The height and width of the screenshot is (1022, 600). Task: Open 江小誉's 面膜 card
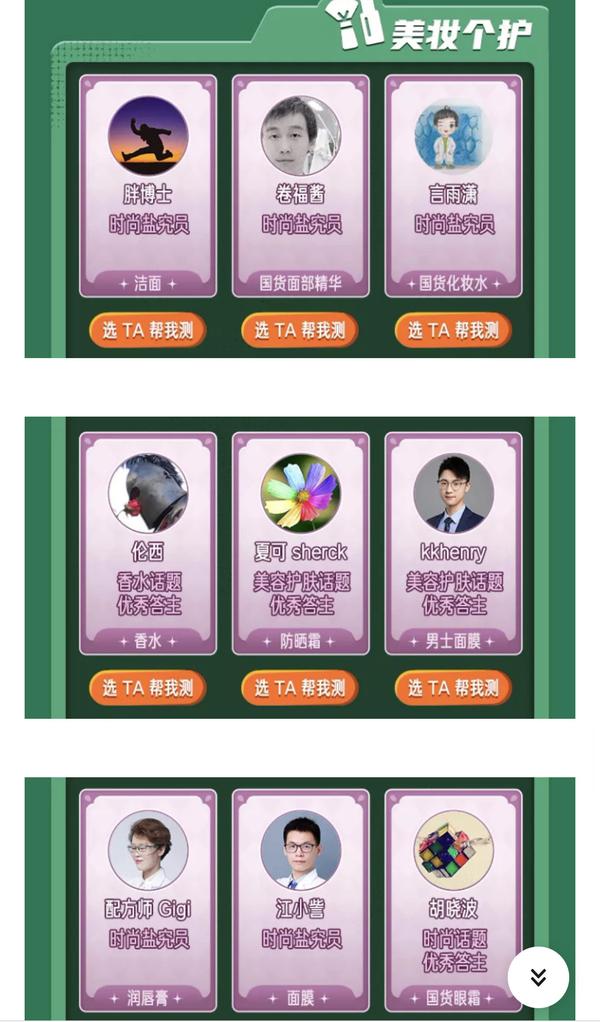coord(300,901)
